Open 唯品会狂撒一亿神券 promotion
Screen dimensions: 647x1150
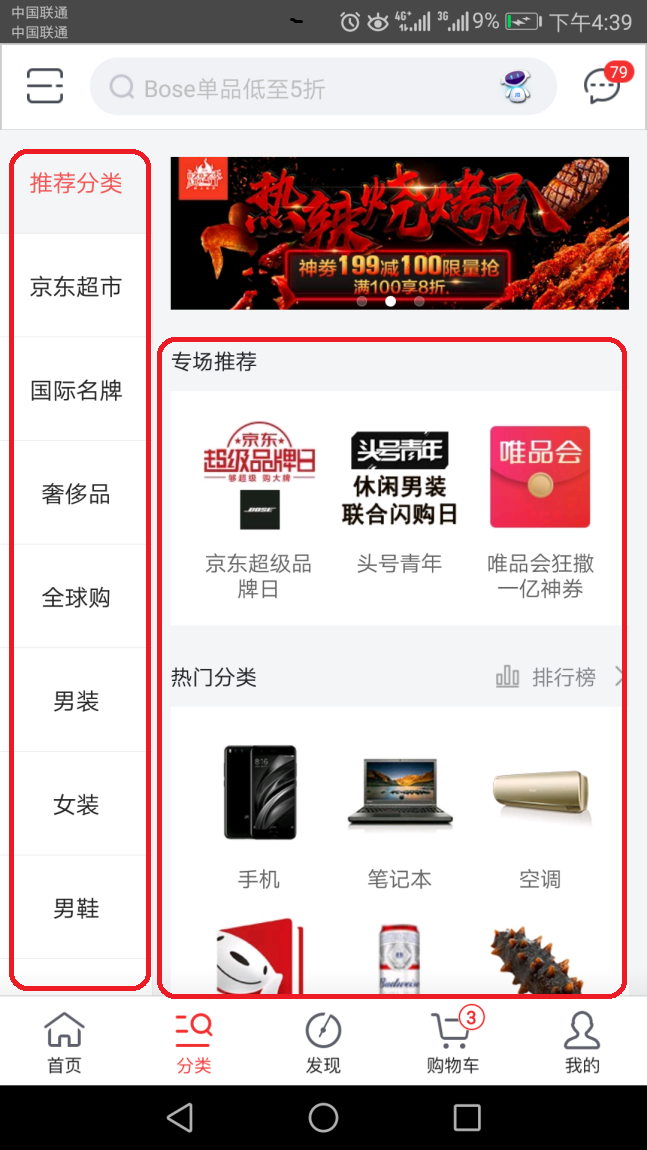pyautogui.click(x=540, y=510)
